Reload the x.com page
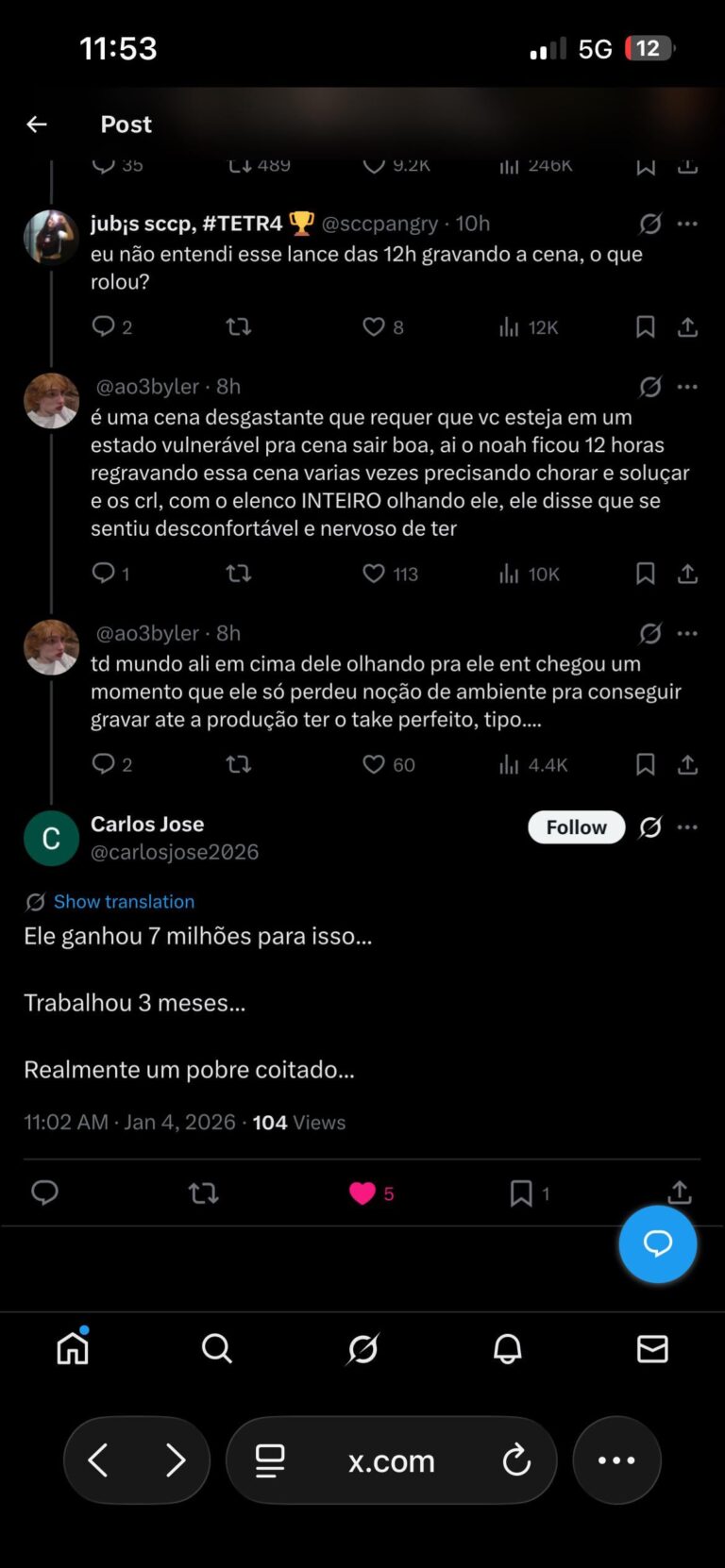Image resolution: width=725 pixels, height=1568 pixels. tap(516, 1460)
